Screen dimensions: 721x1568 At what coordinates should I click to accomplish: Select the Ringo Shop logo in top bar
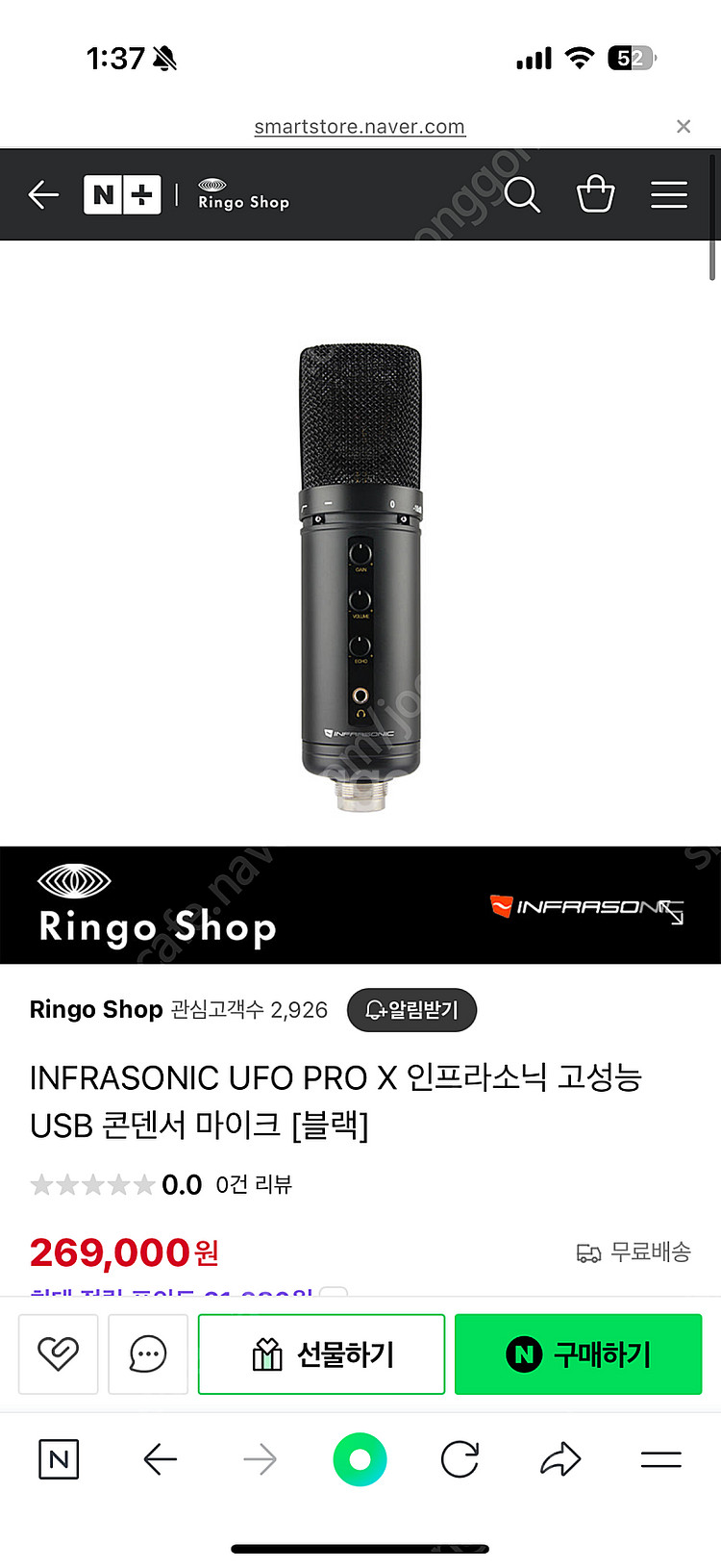click(242, 195)
